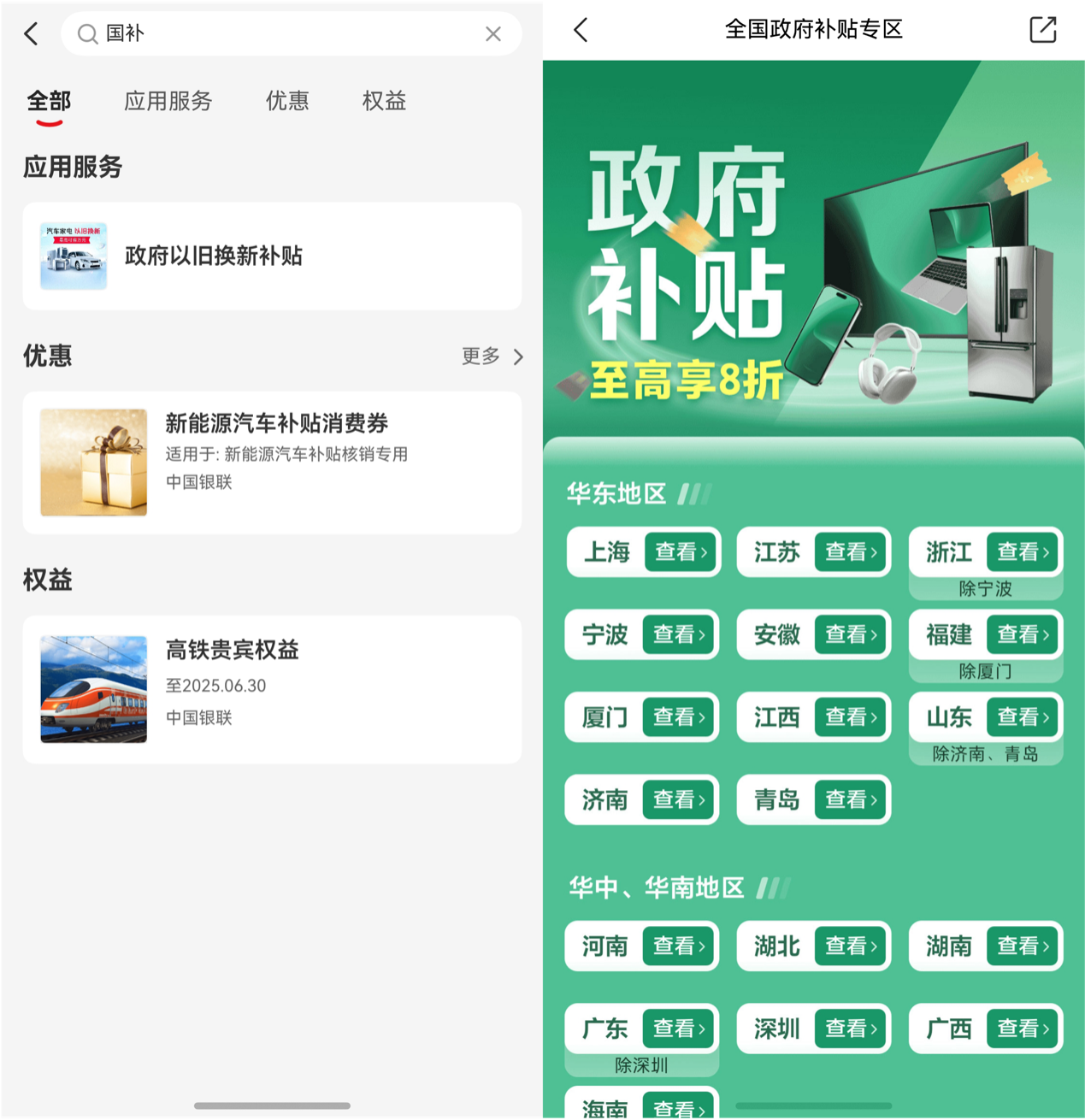Viewport: 1085px width, 1120px height.
Task: View 厦门 subsidy zone
Action: tap(679, 717)
